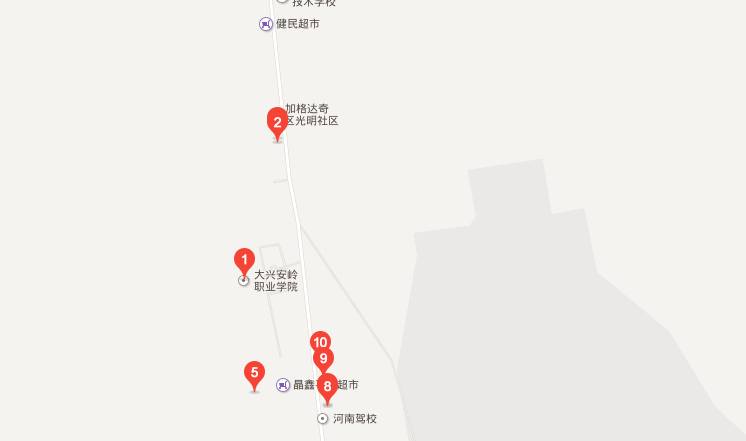Select red map marker number 9
746x441 pixels.
(x=323, y=358)
